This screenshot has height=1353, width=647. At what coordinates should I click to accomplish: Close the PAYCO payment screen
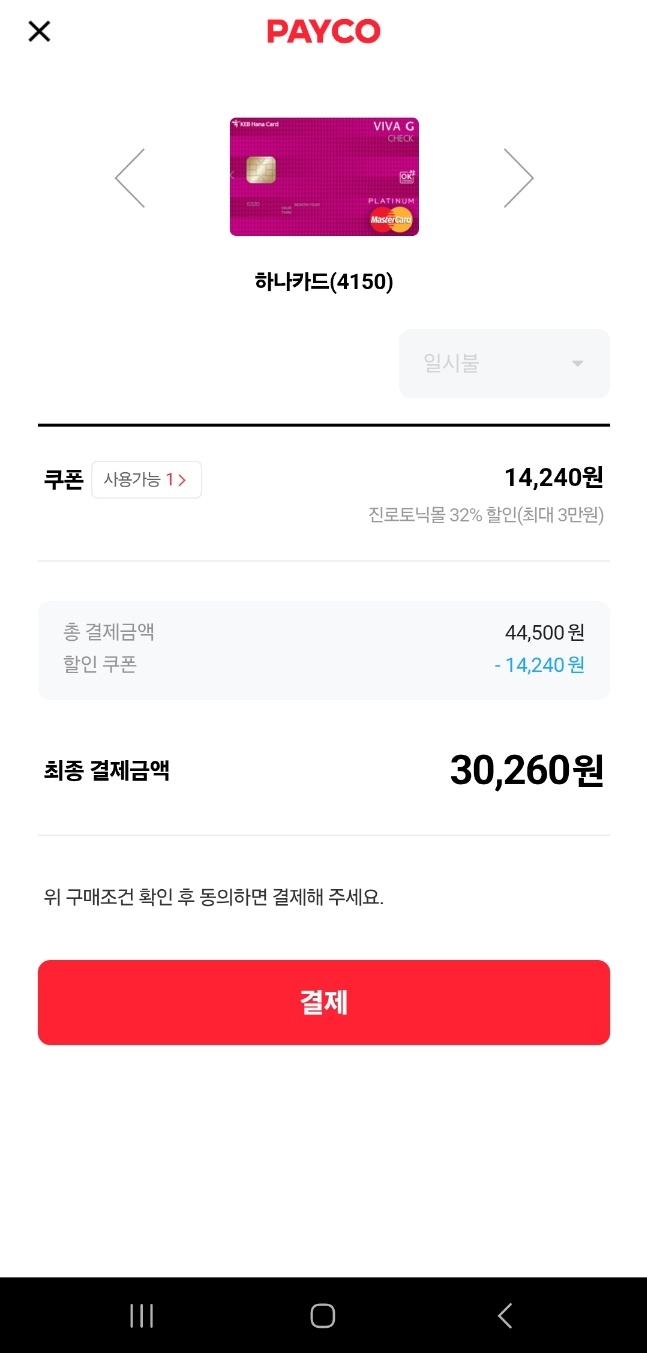tap(39, 31)
